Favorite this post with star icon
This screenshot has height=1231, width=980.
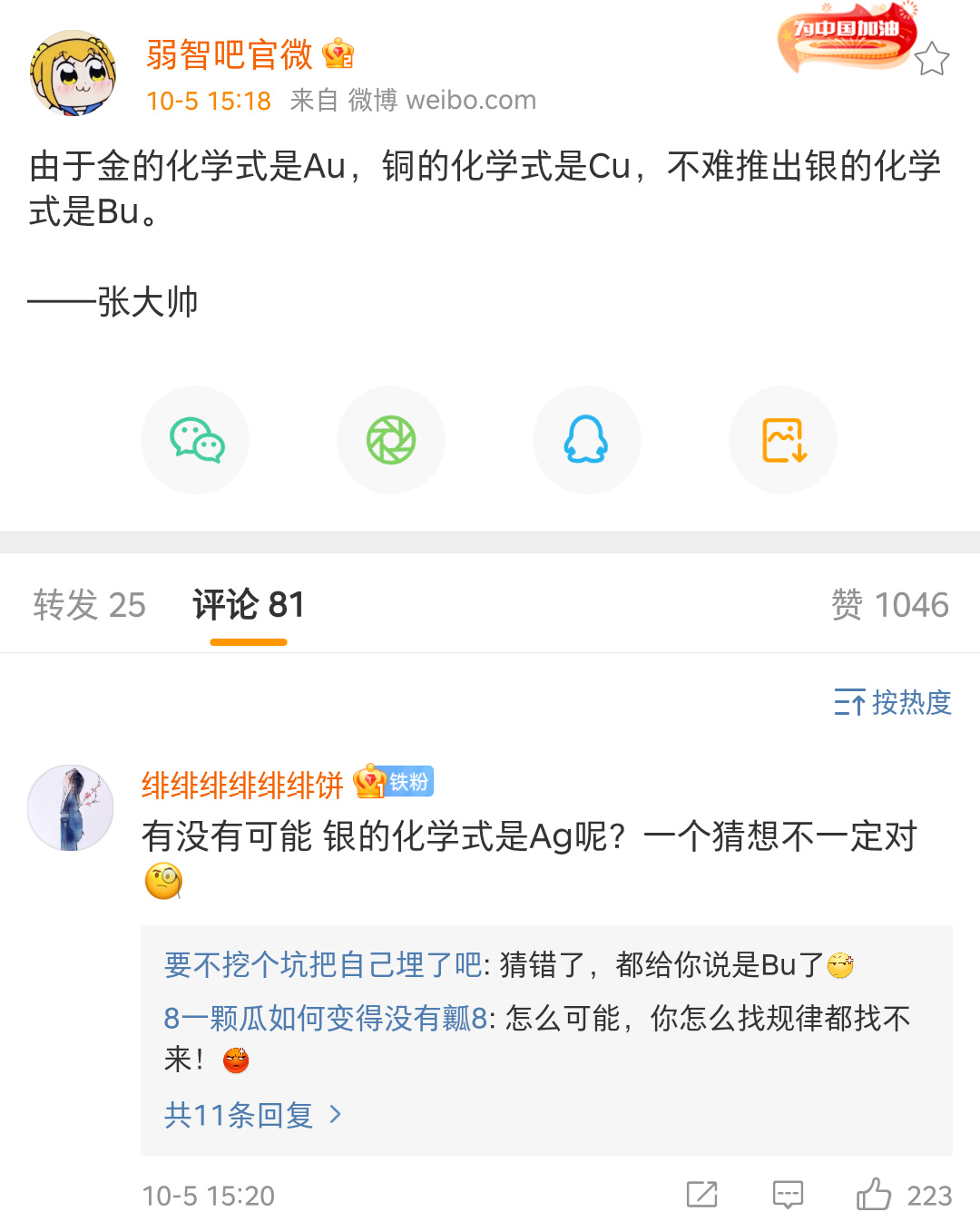[931, 59]
